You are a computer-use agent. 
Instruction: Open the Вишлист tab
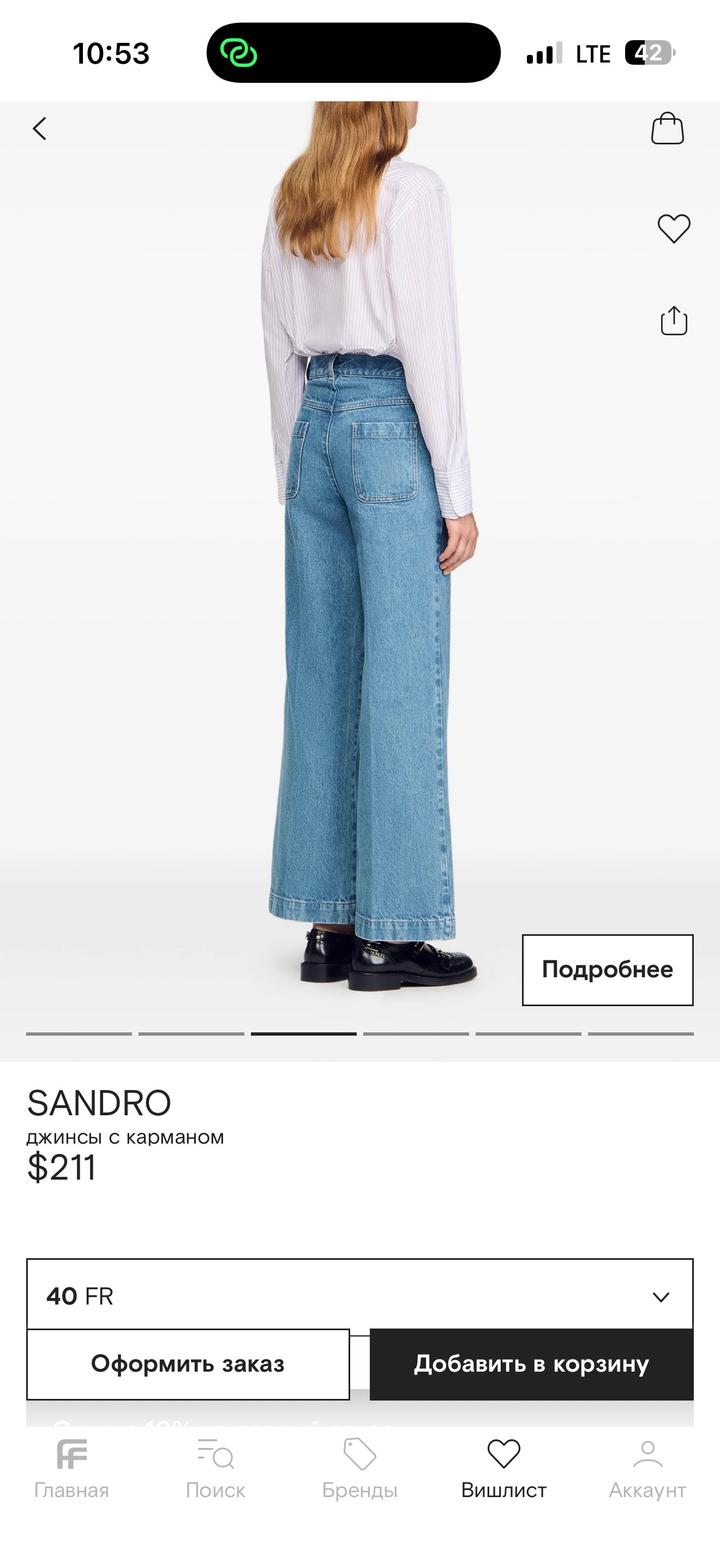click(503, 1468)
